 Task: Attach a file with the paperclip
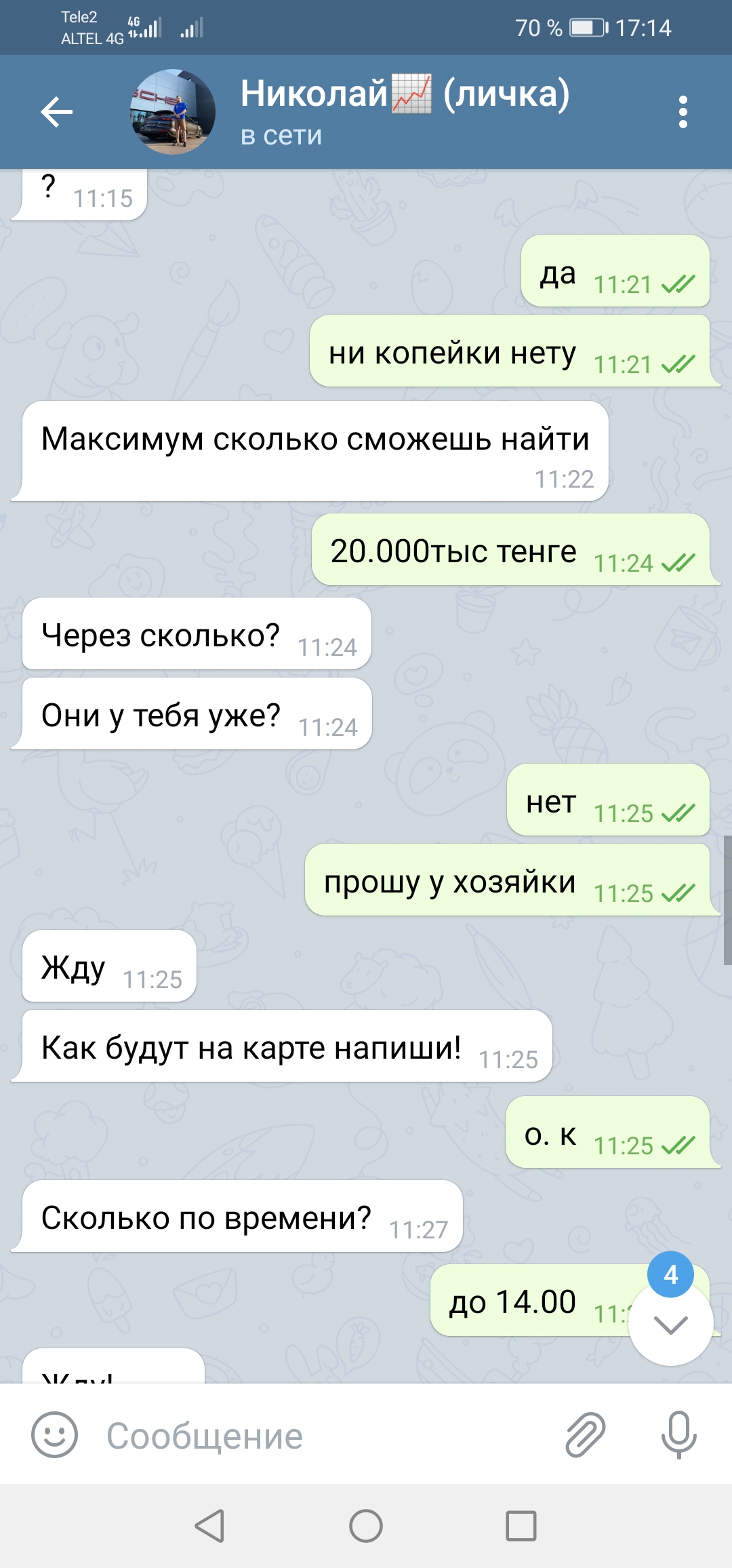585,1435
